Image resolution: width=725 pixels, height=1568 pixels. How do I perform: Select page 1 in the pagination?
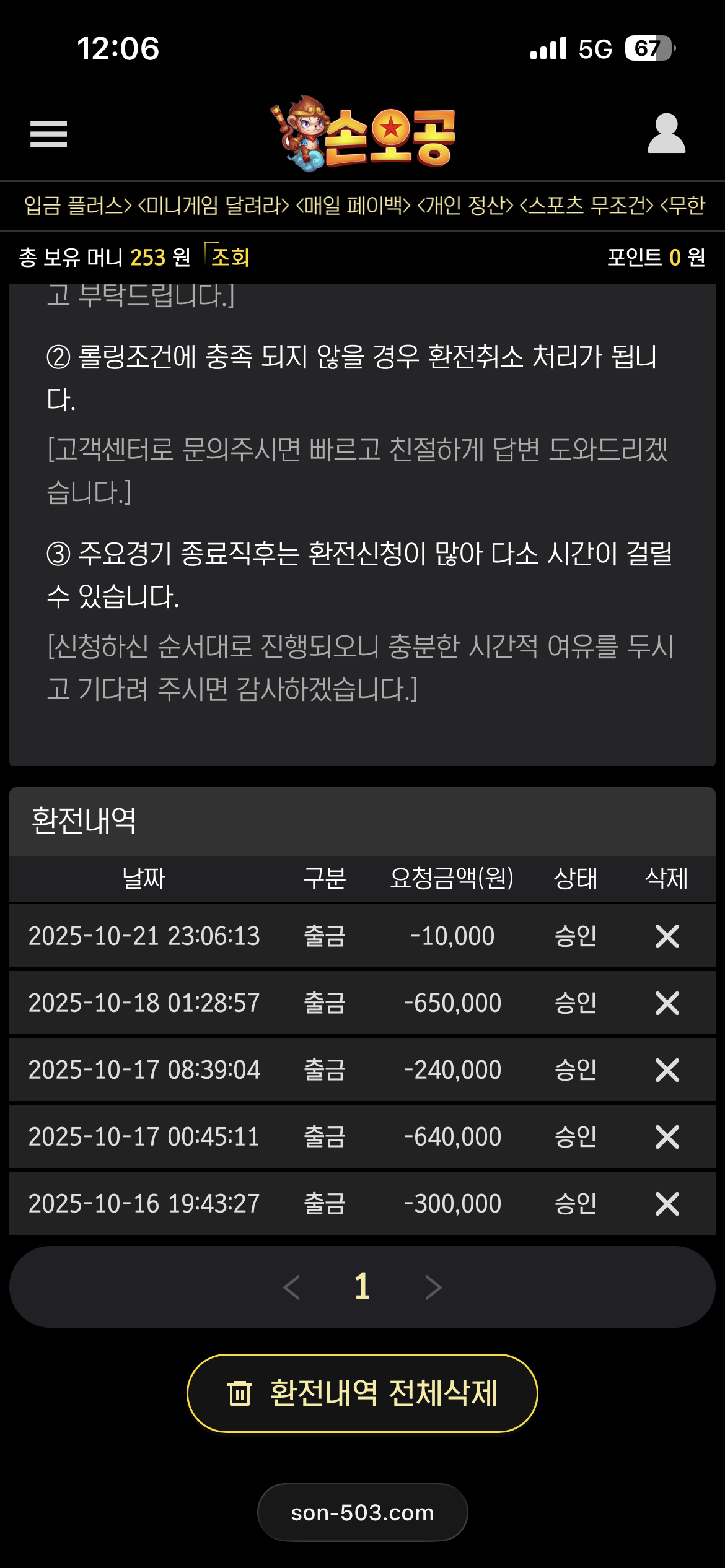[x=362, y=1287]
